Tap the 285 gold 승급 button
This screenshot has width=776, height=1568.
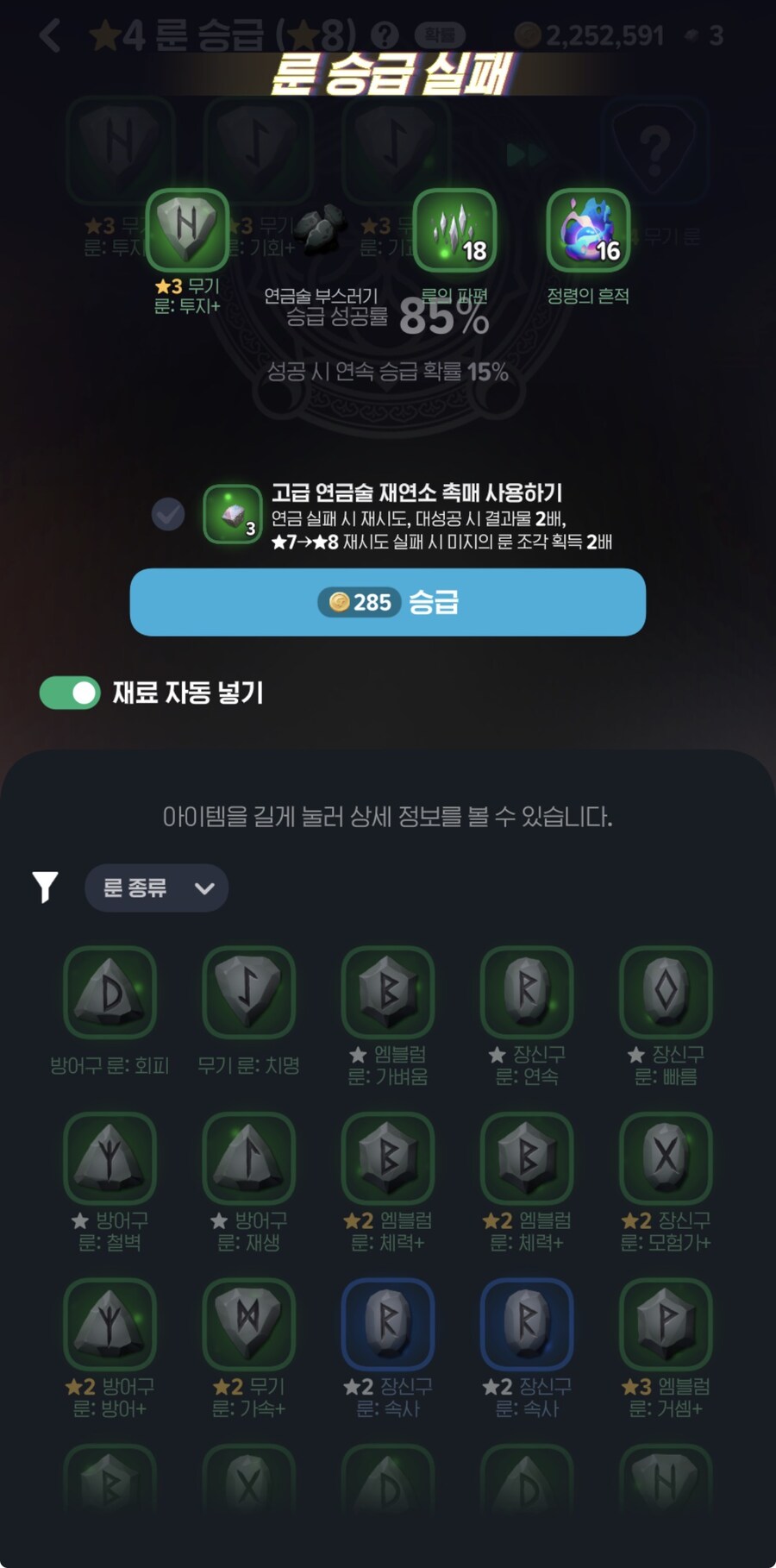coord(388,602)
